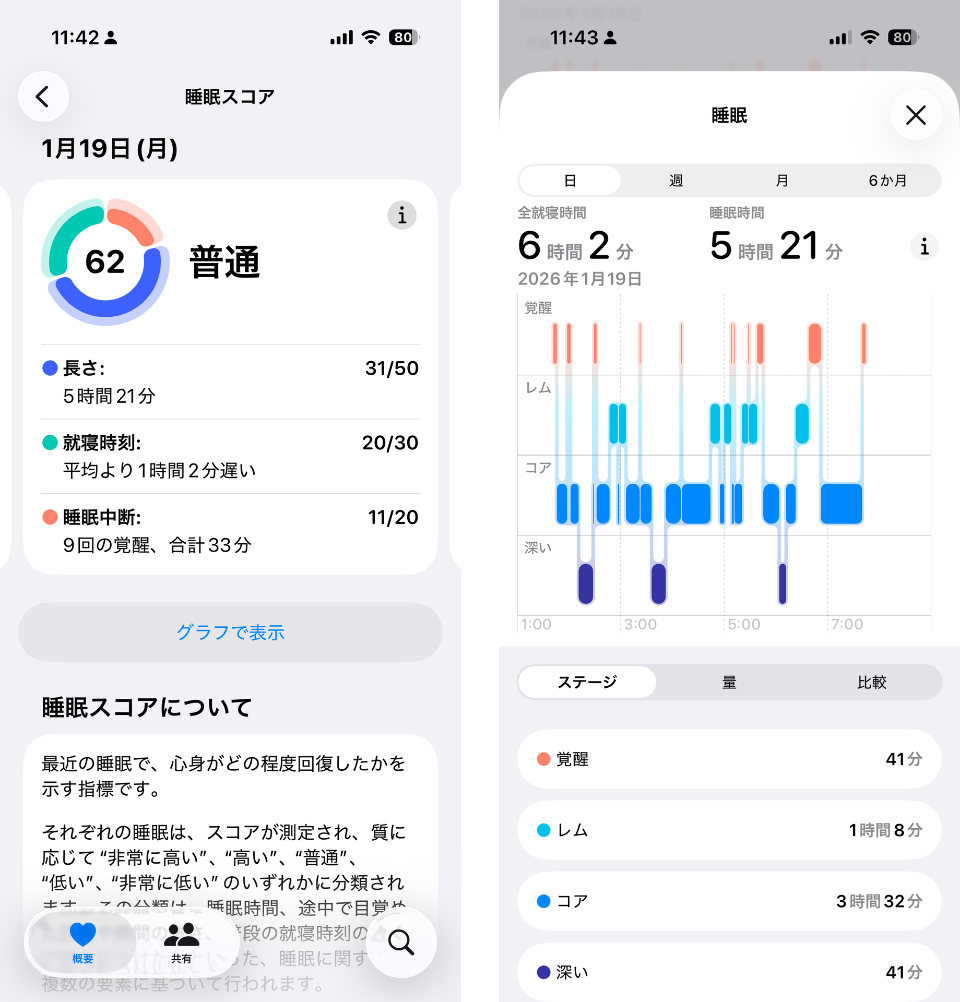Open the 共有 tab
The height and width of the screenshot is (1002, 960).
tap(181, 943)
